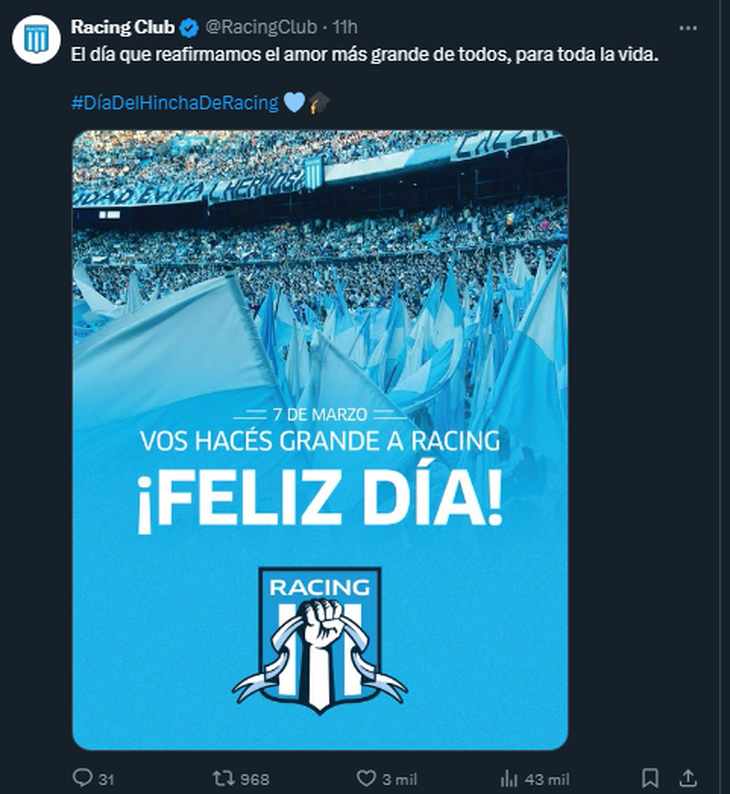Open the tweet's overflow menu
Image resolution: width=730 pixels, height=794 pixels.
coord(686,28)
